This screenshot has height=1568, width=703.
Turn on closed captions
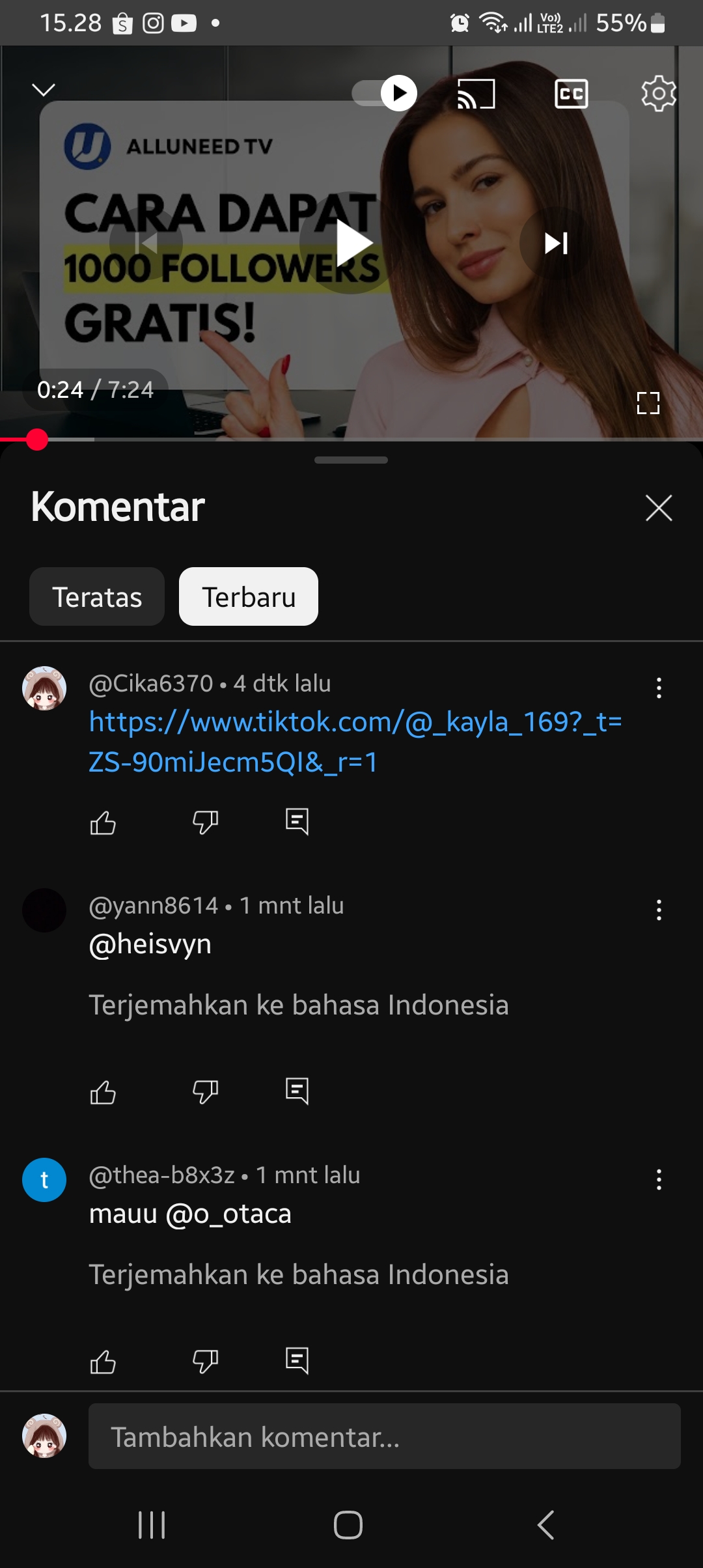click(x=571, y=94)
